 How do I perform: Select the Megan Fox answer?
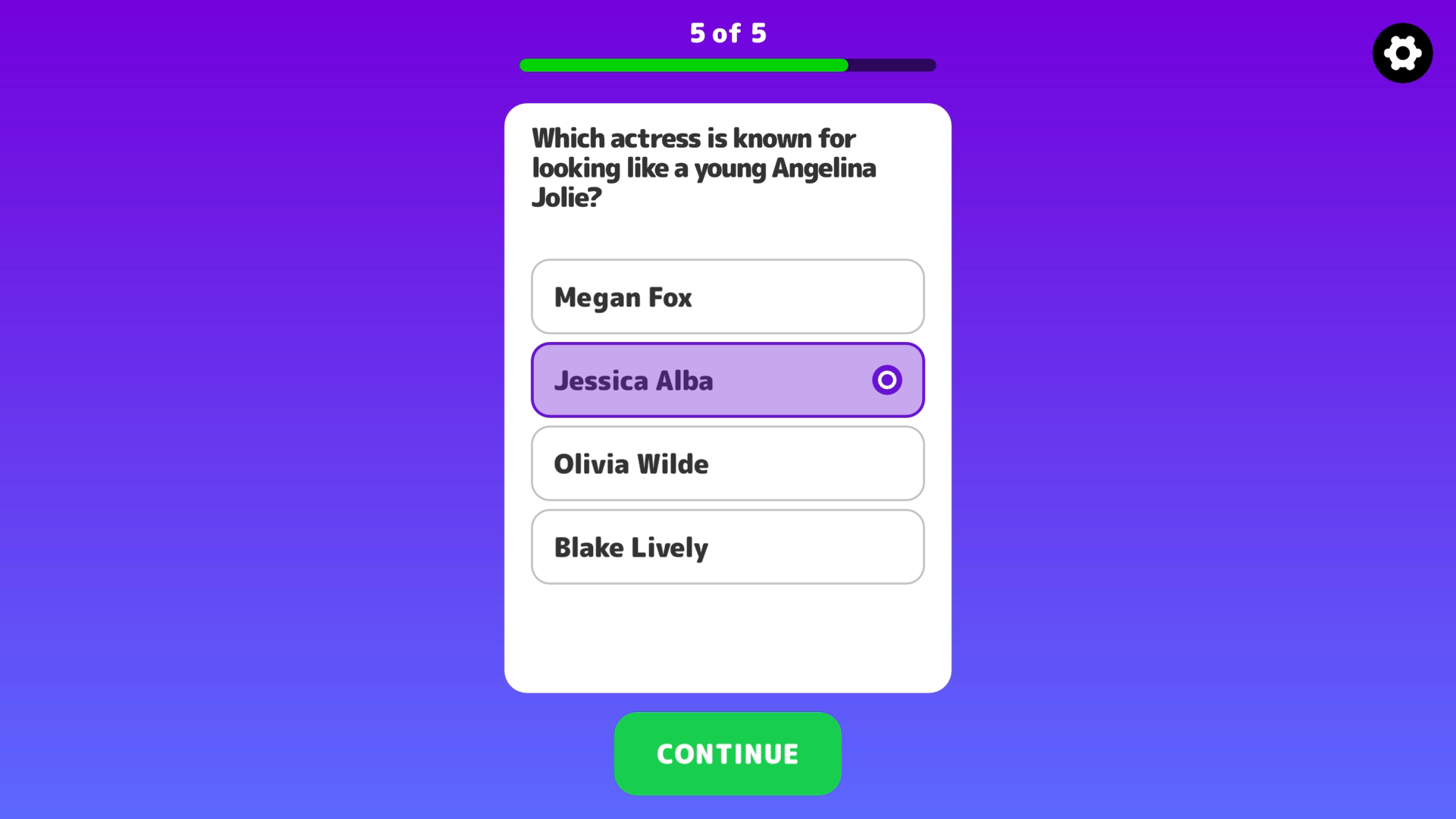pyautogui.click(x=727, y=297)
